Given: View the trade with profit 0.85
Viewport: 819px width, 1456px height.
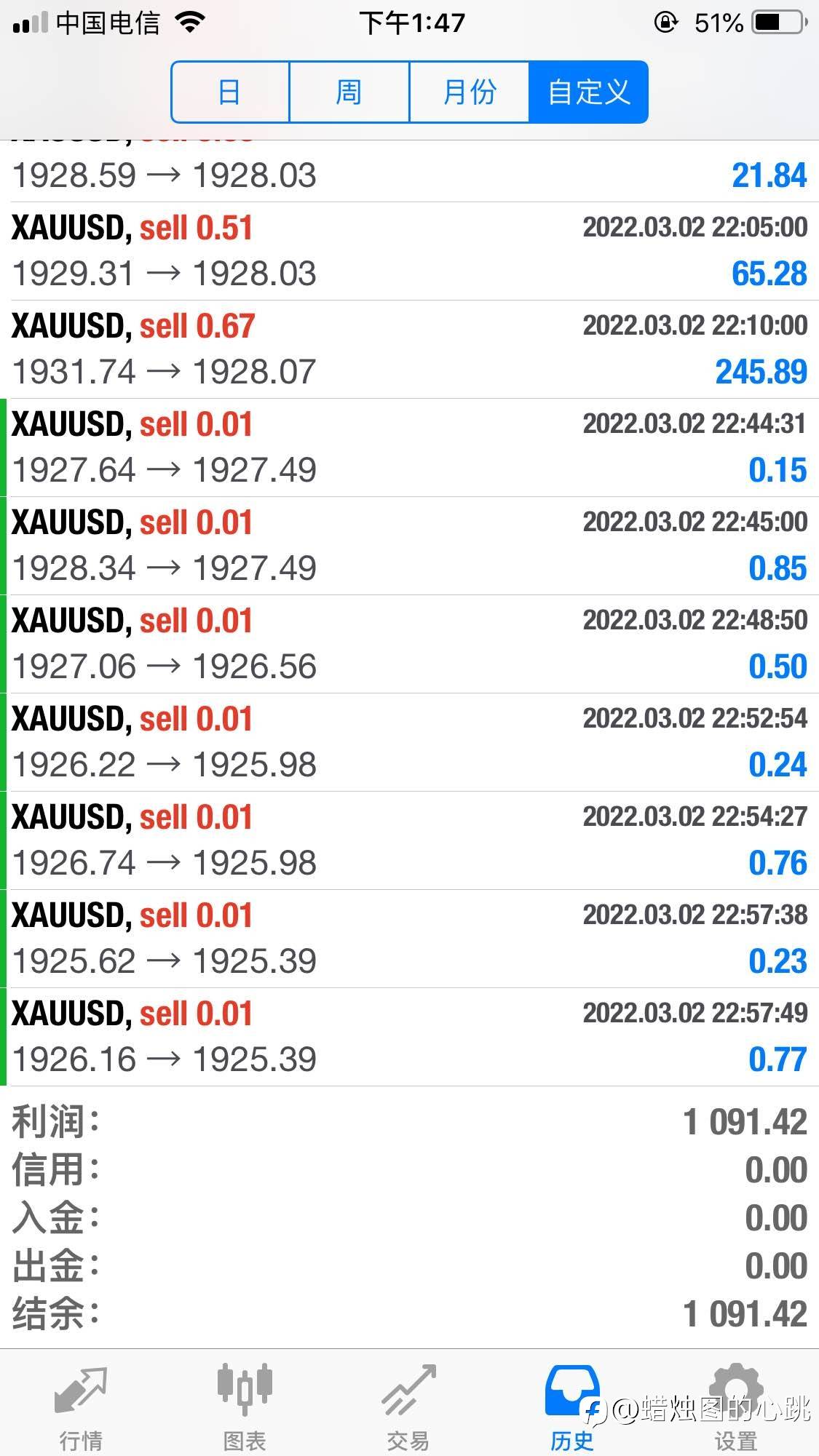Looking at the screenshot, I should 409,546.
